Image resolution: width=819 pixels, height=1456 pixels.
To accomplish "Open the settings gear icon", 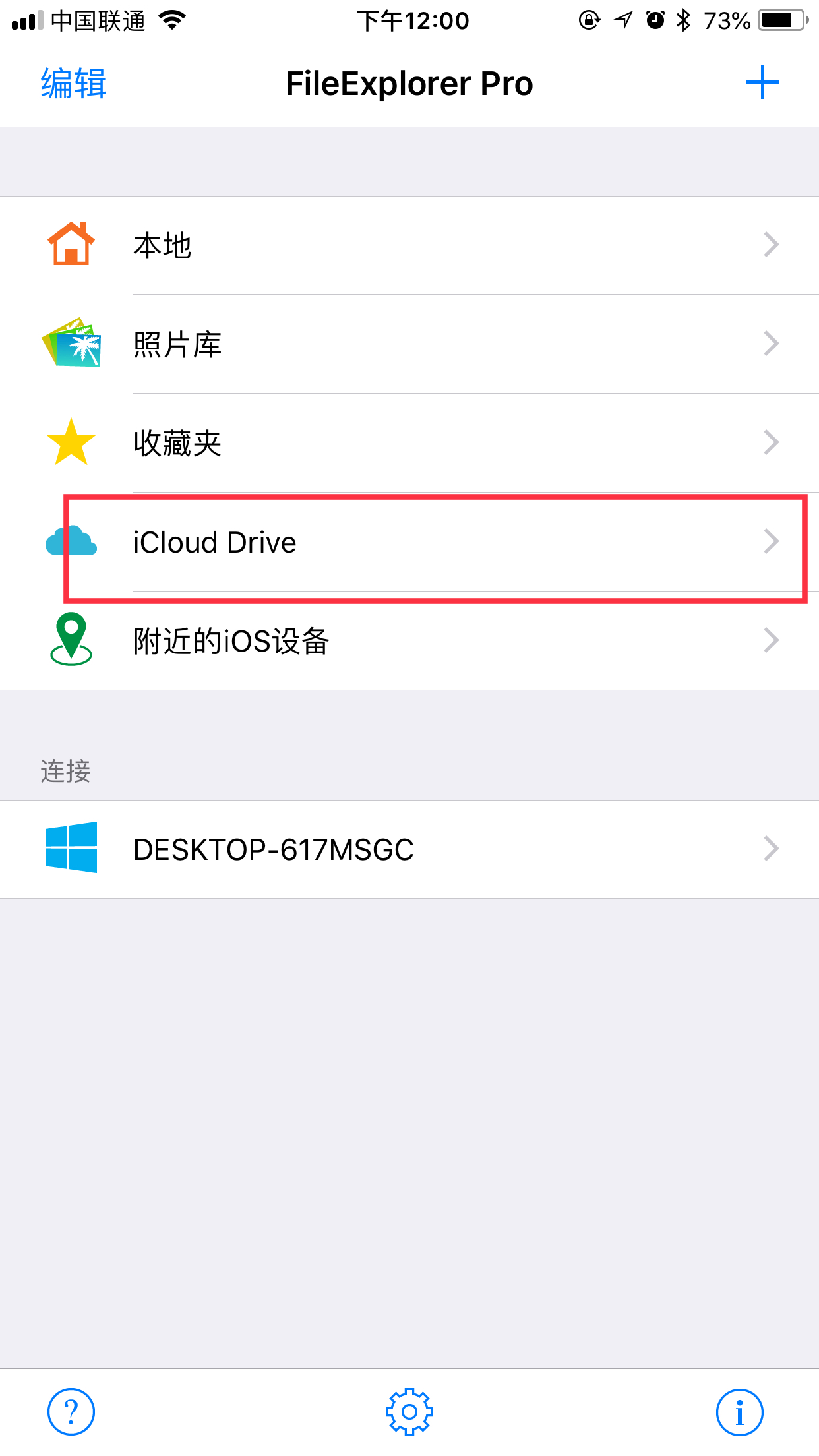I will tap(409, 1412).
